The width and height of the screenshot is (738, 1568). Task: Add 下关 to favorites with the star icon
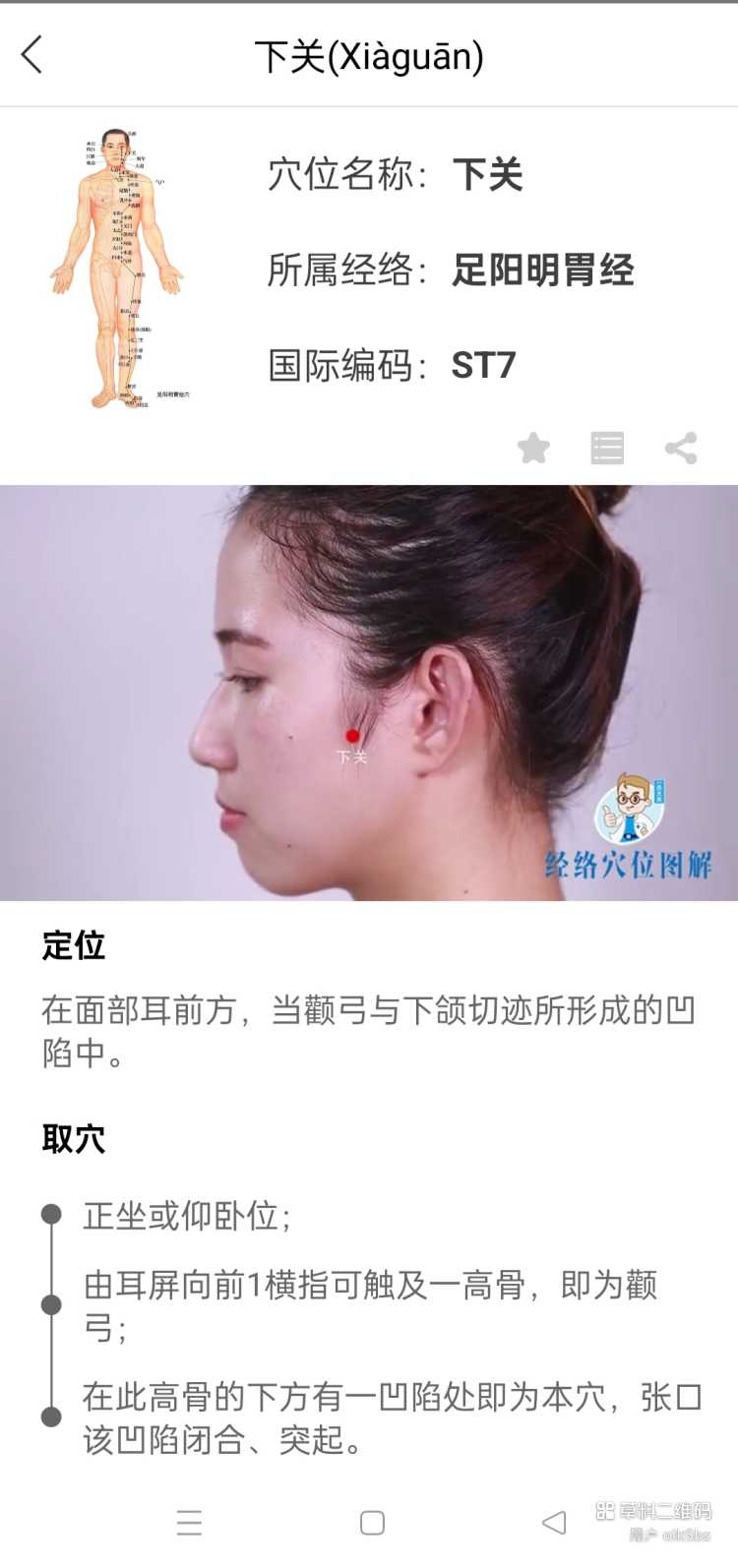click(x=533, y=449)
